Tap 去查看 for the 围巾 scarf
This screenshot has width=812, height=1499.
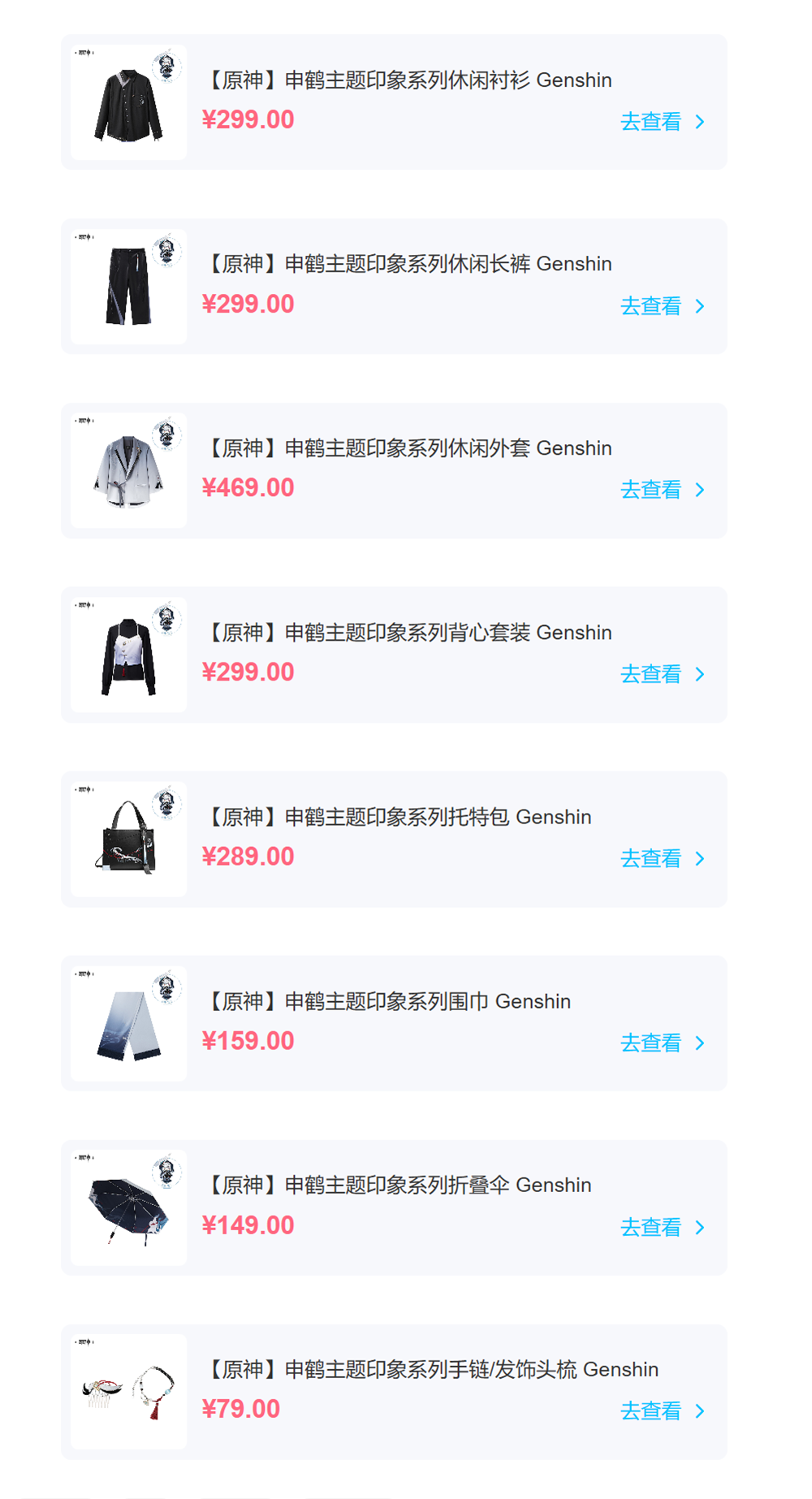(x=661, y=1043)
